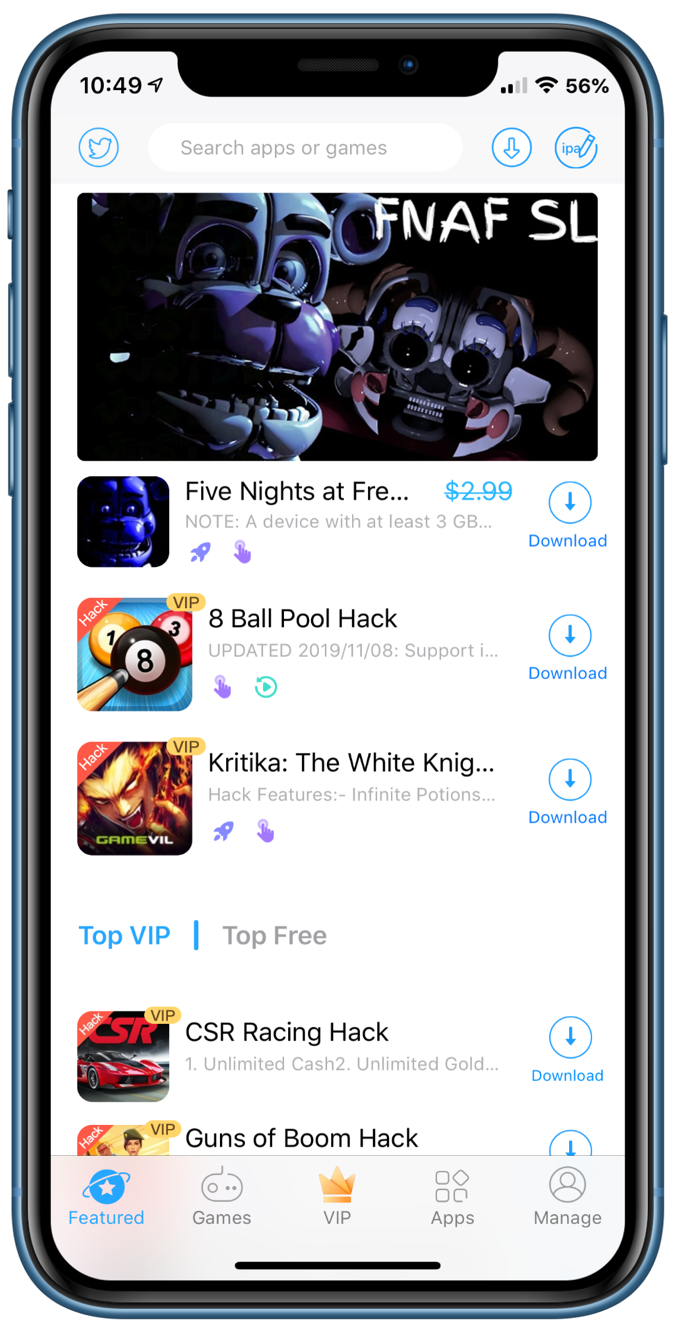The width and height of the screenshot is (675, 1336).
Task: Open 8 Ball Pool Hack details
Action: coord(303,619)
